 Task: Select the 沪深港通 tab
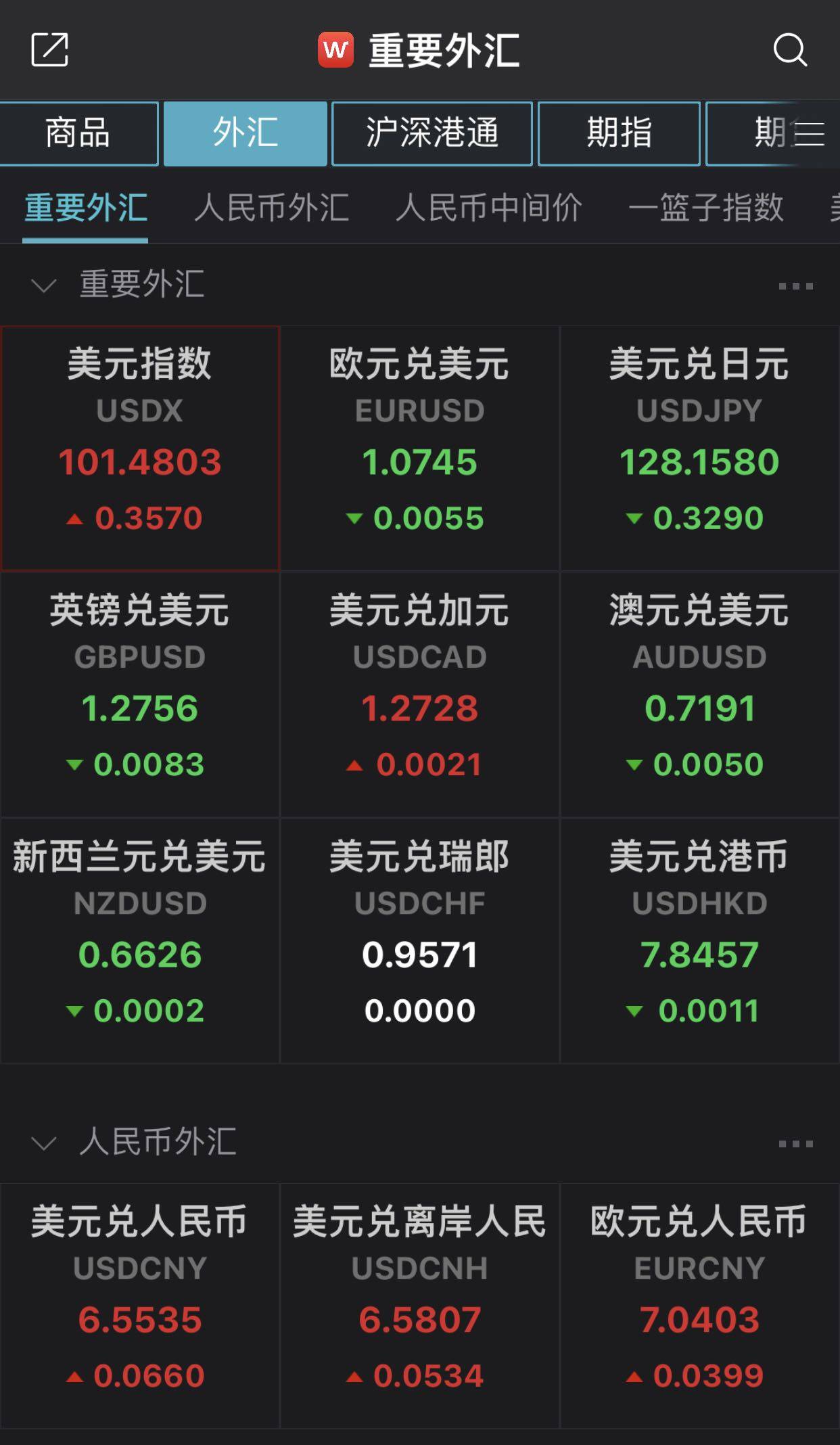pos(431,133)
